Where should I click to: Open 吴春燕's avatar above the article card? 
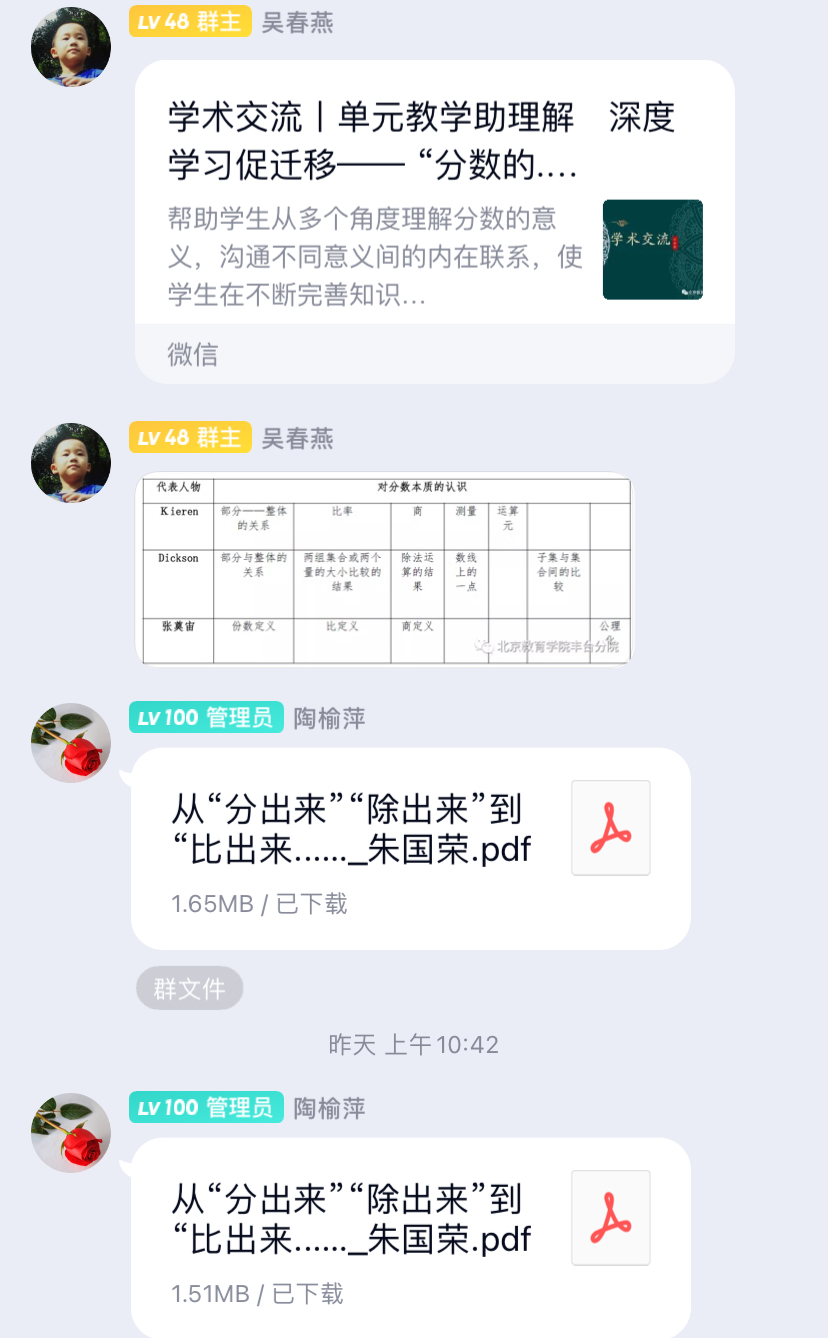click(x=71, y=47)
